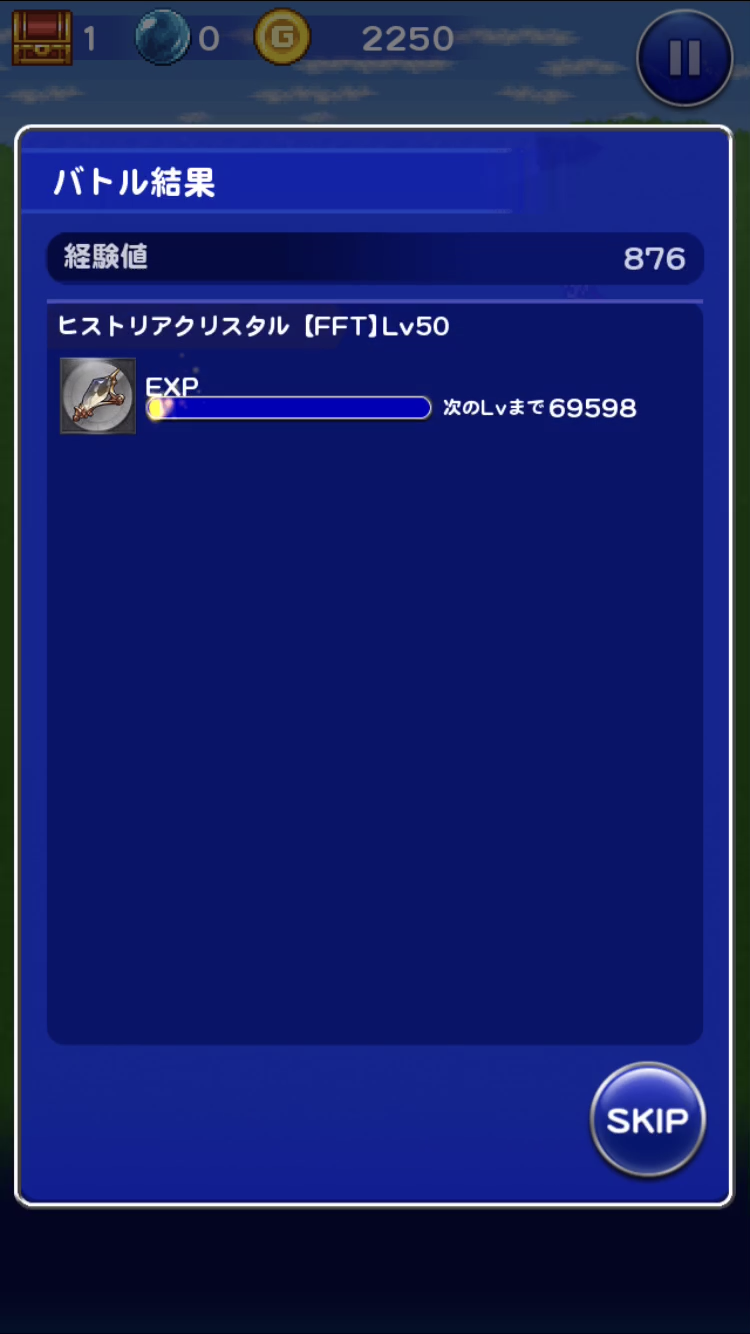Pause the game with the pause button

coord(685,59)
